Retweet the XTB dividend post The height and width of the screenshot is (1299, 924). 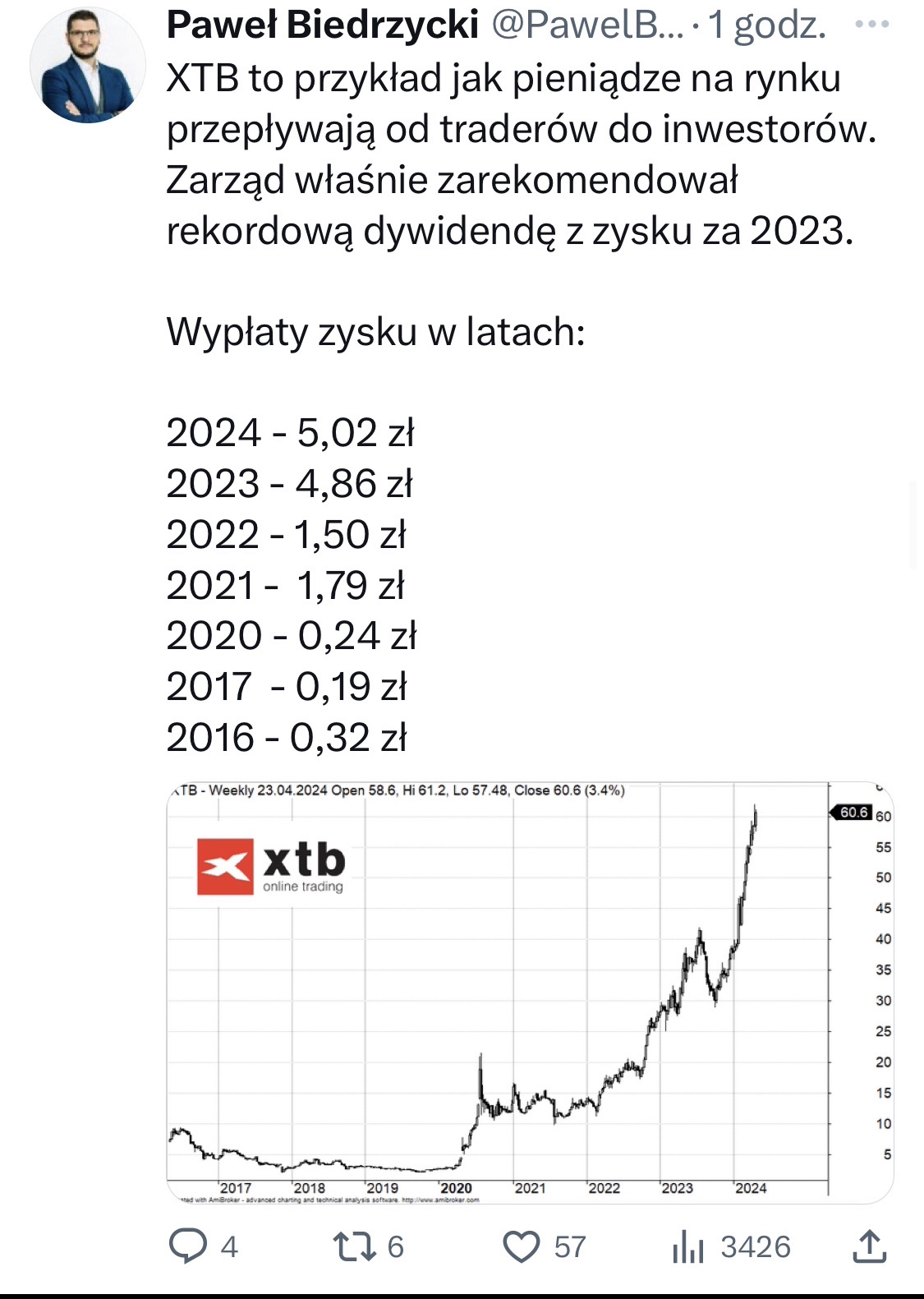coord(355,1246)
